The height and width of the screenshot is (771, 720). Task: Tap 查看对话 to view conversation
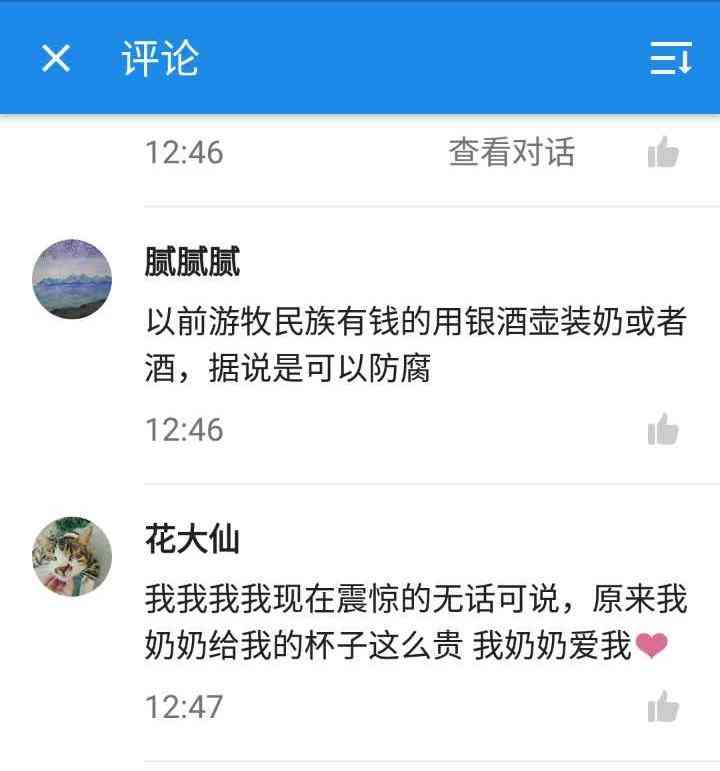(511, 153)
